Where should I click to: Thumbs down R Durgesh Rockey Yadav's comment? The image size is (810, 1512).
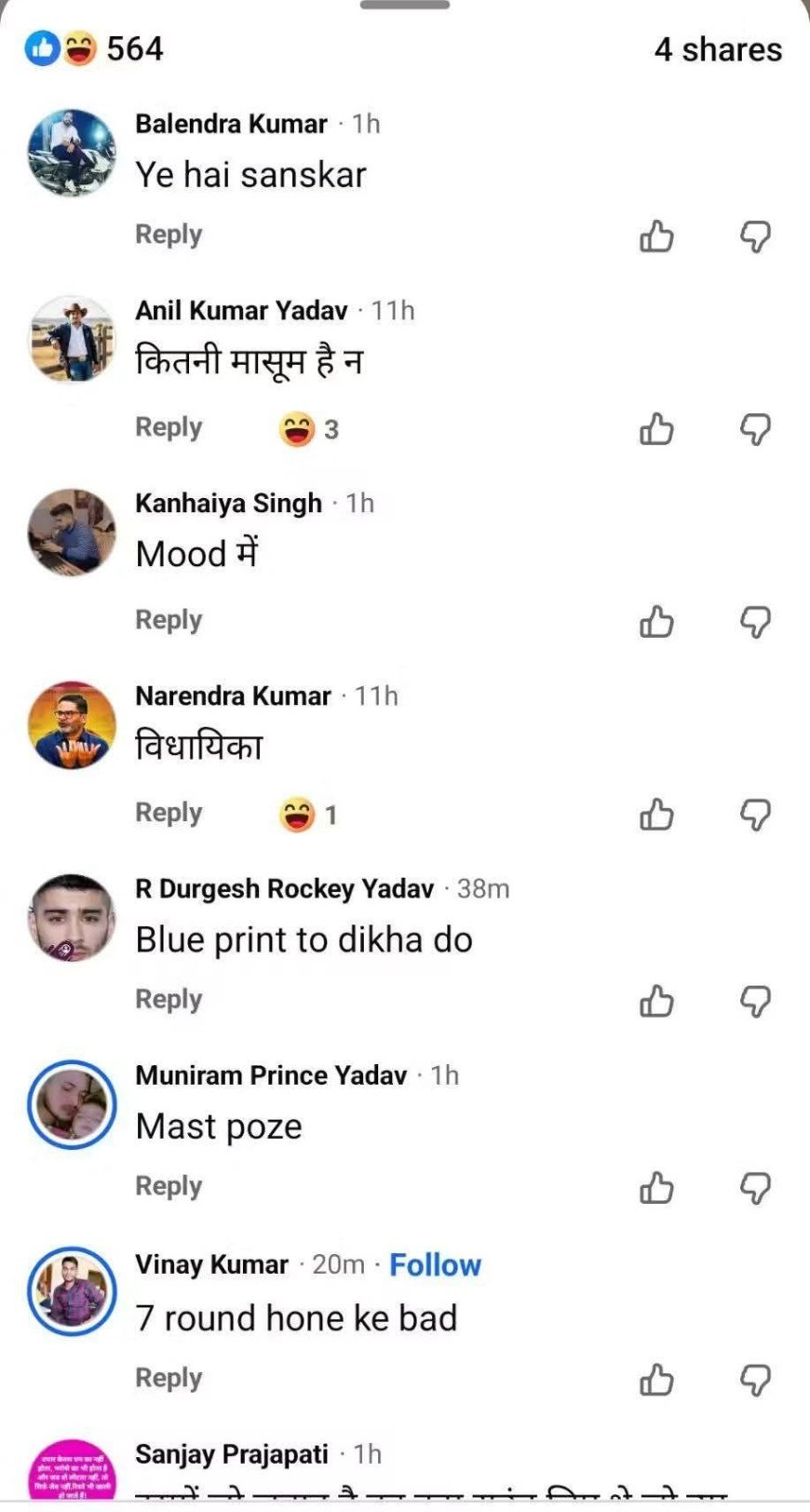pos(755,1002)
